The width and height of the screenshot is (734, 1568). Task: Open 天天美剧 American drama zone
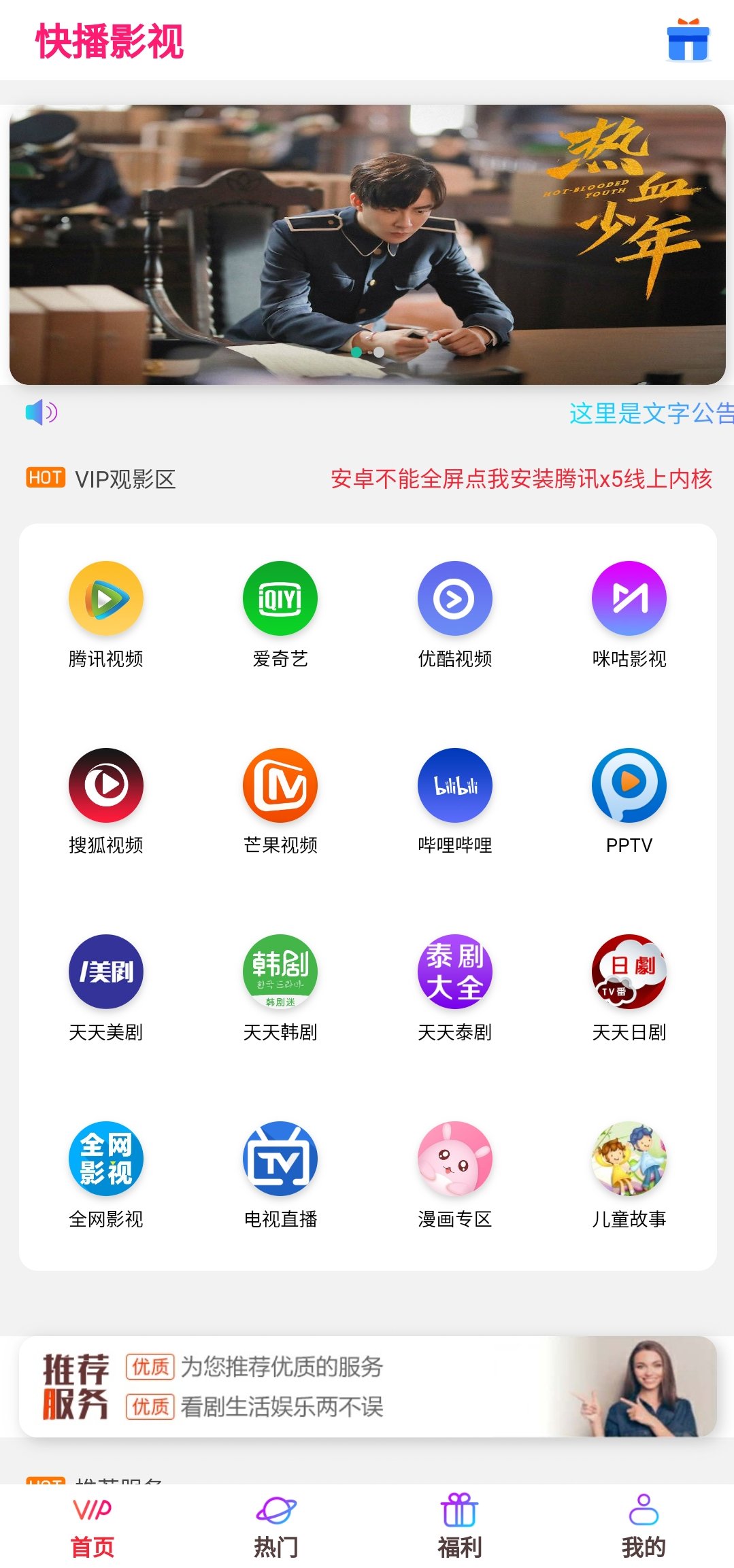[x=105, y=972]
